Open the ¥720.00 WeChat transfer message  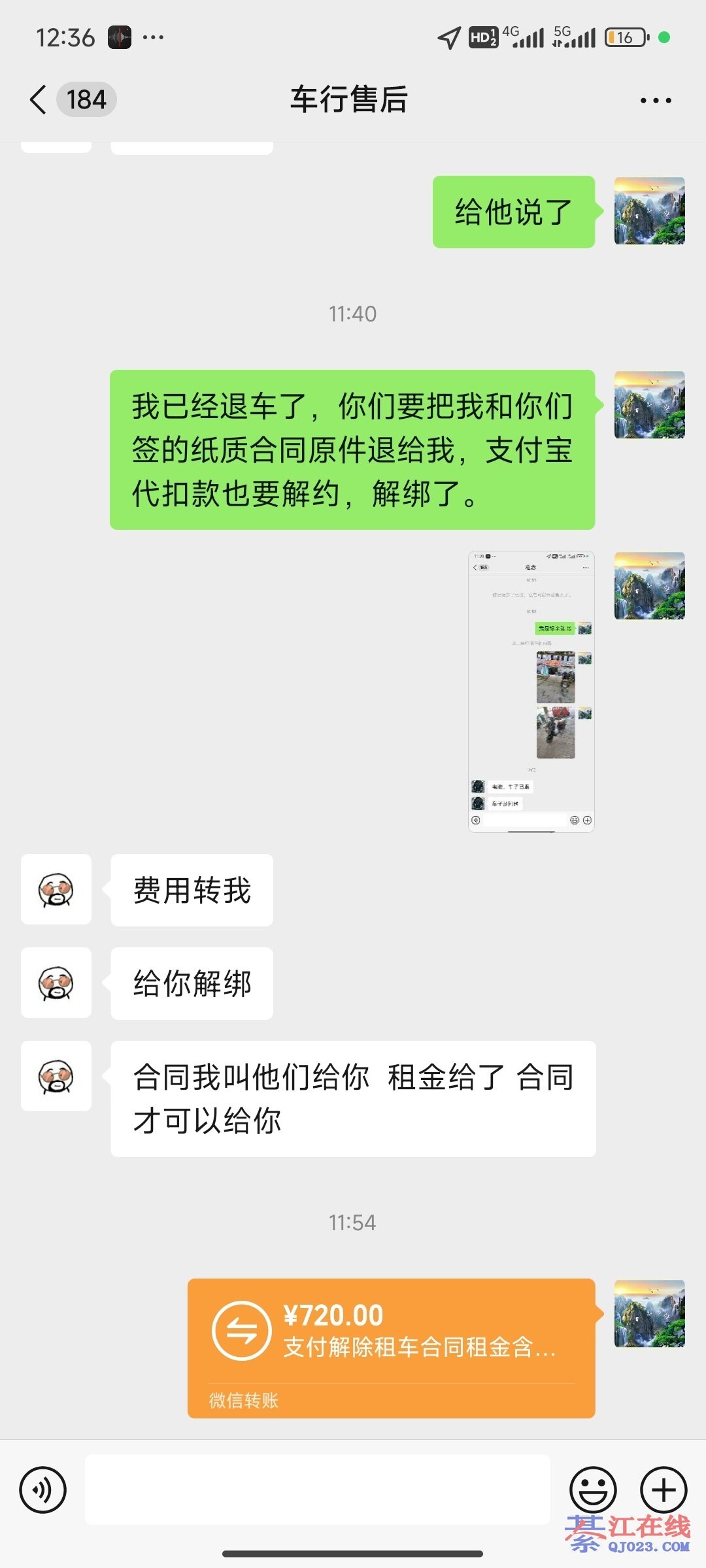391,1347
